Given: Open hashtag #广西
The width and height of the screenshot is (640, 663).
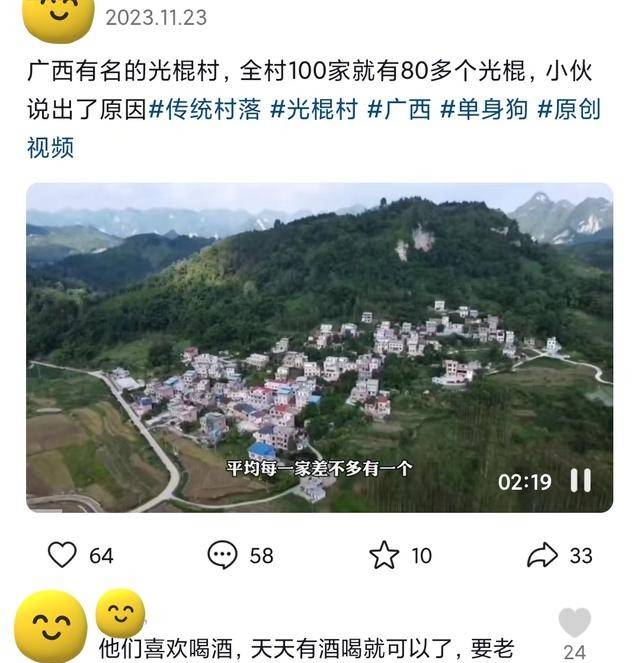Looking at the screenshot, I should pos(397,110).
